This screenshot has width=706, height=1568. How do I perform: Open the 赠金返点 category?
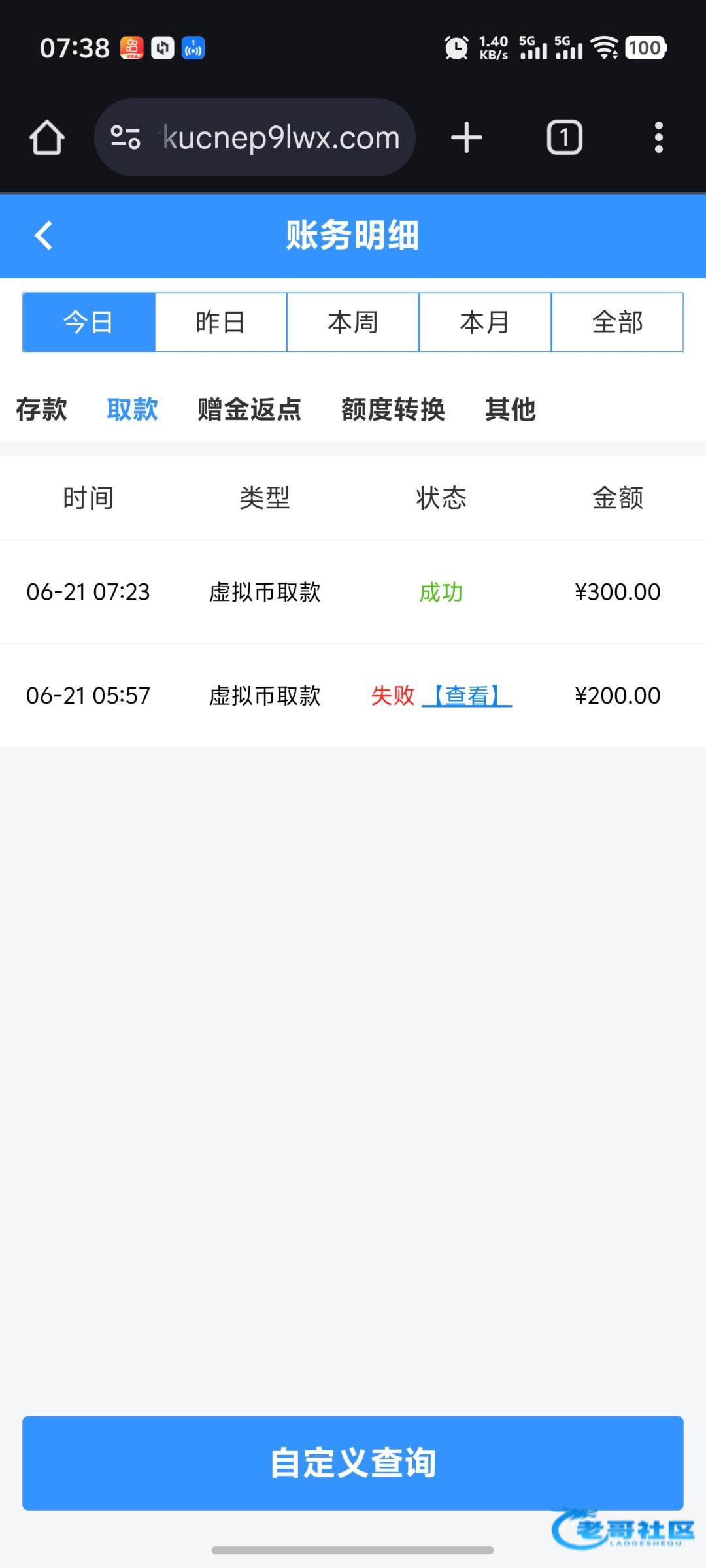249,410
